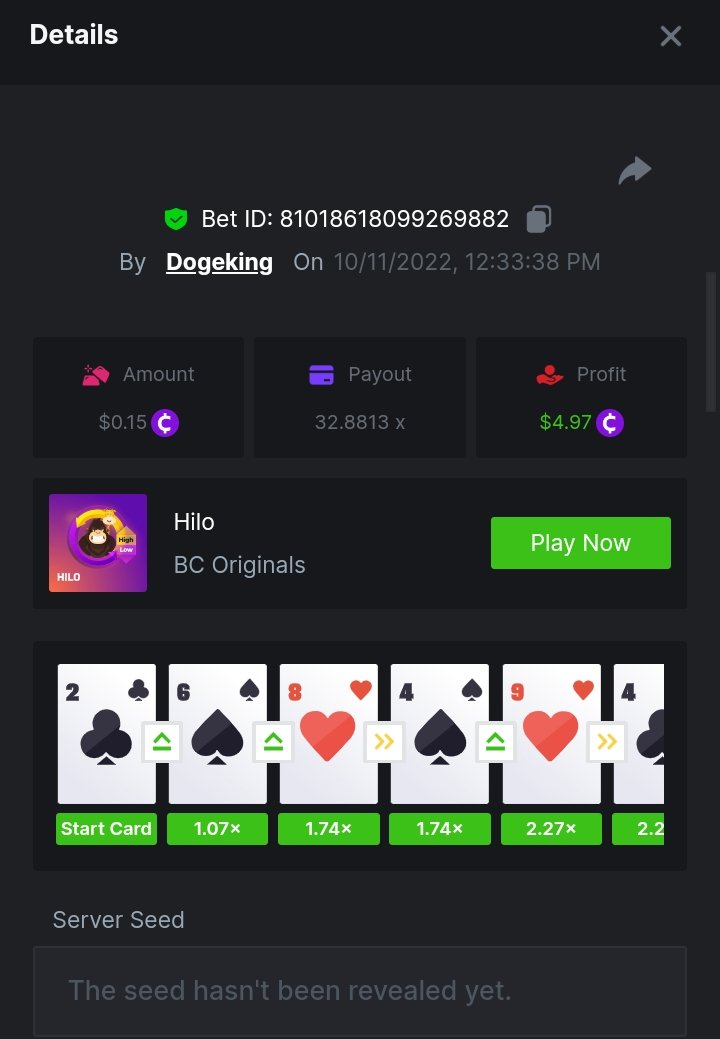Close the Details panel

[670, 37]
